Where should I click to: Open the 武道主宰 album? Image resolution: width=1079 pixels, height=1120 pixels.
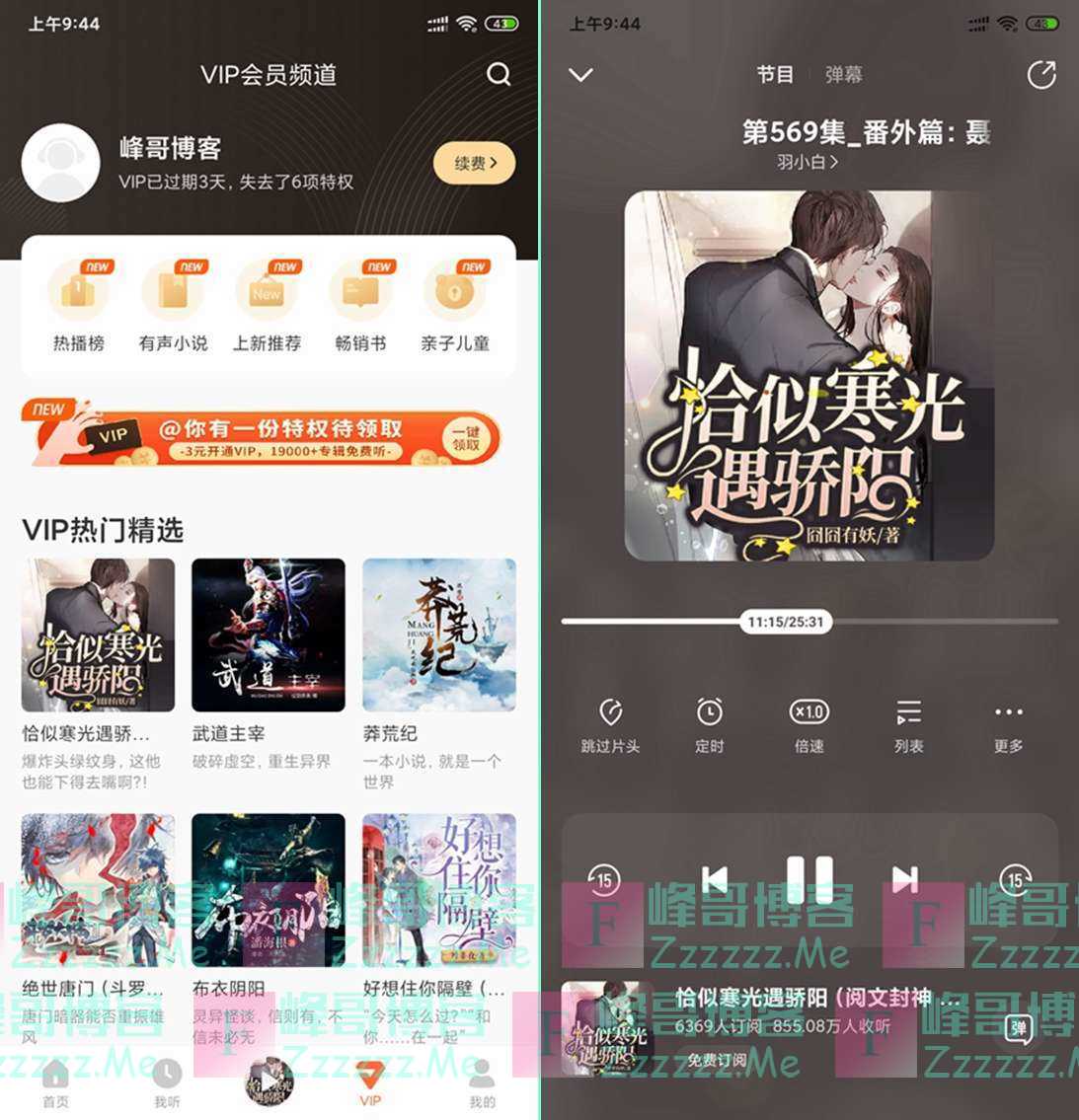point(268,635)
